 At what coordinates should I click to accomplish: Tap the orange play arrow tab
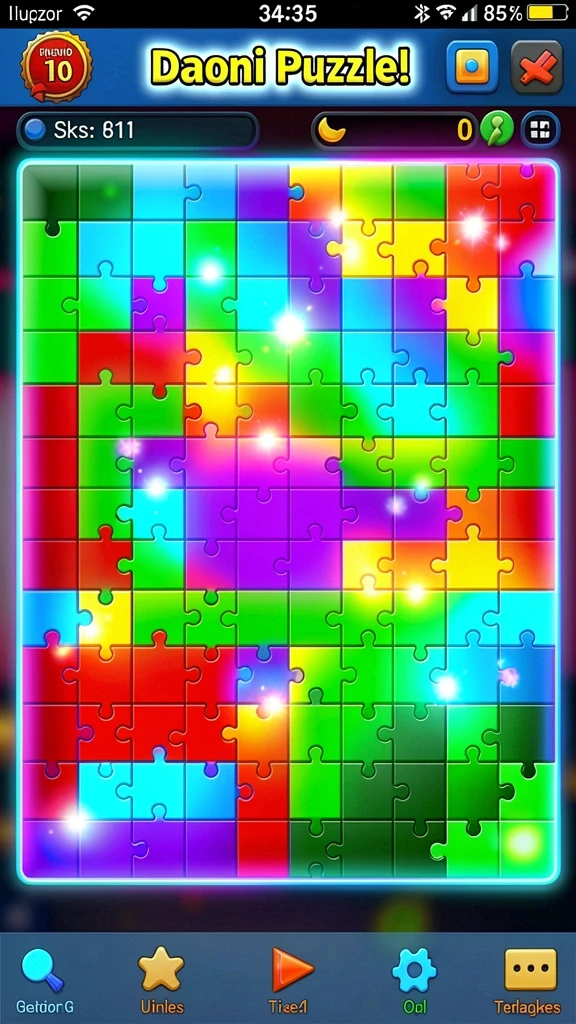click(289, 980)
